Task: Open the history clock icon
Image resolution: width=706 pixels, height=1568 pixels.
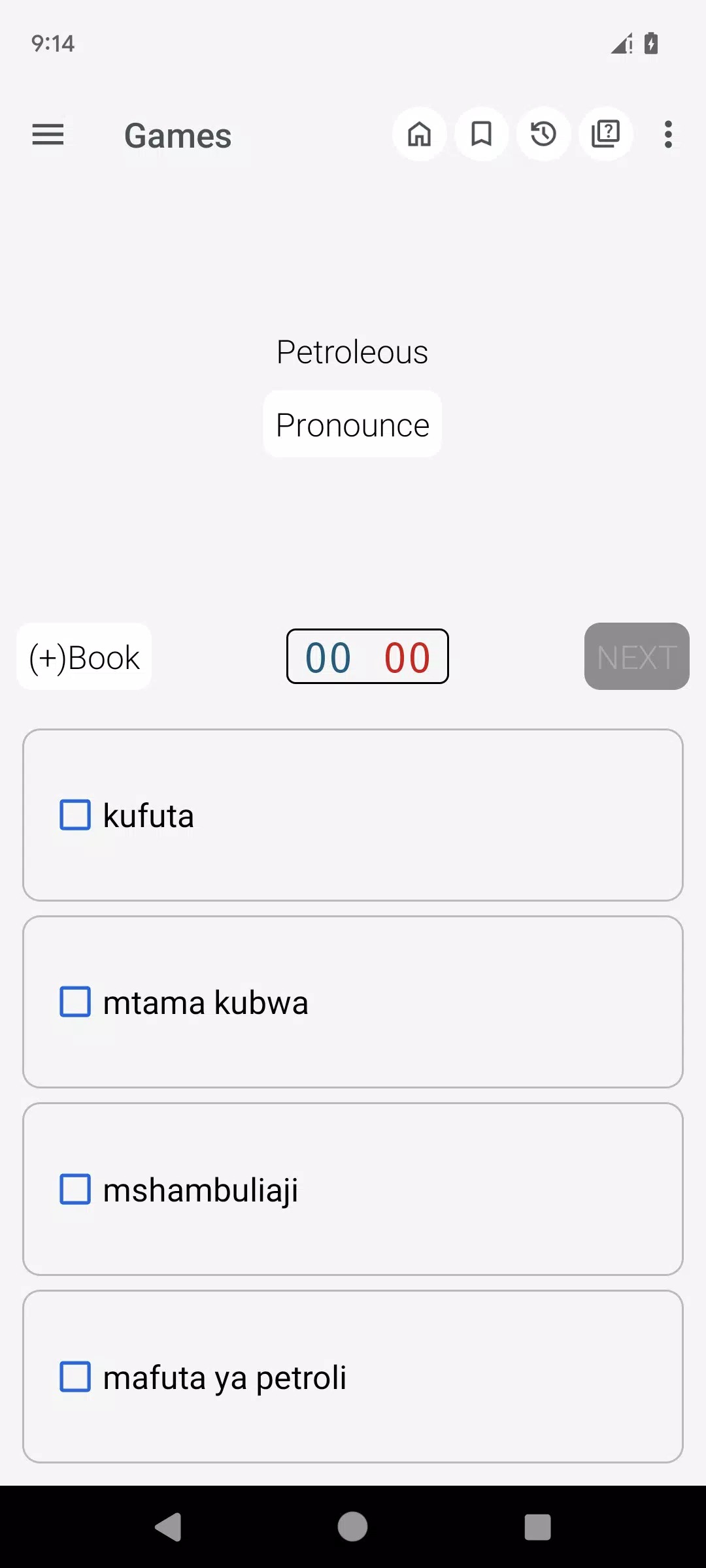Action: 543,135
